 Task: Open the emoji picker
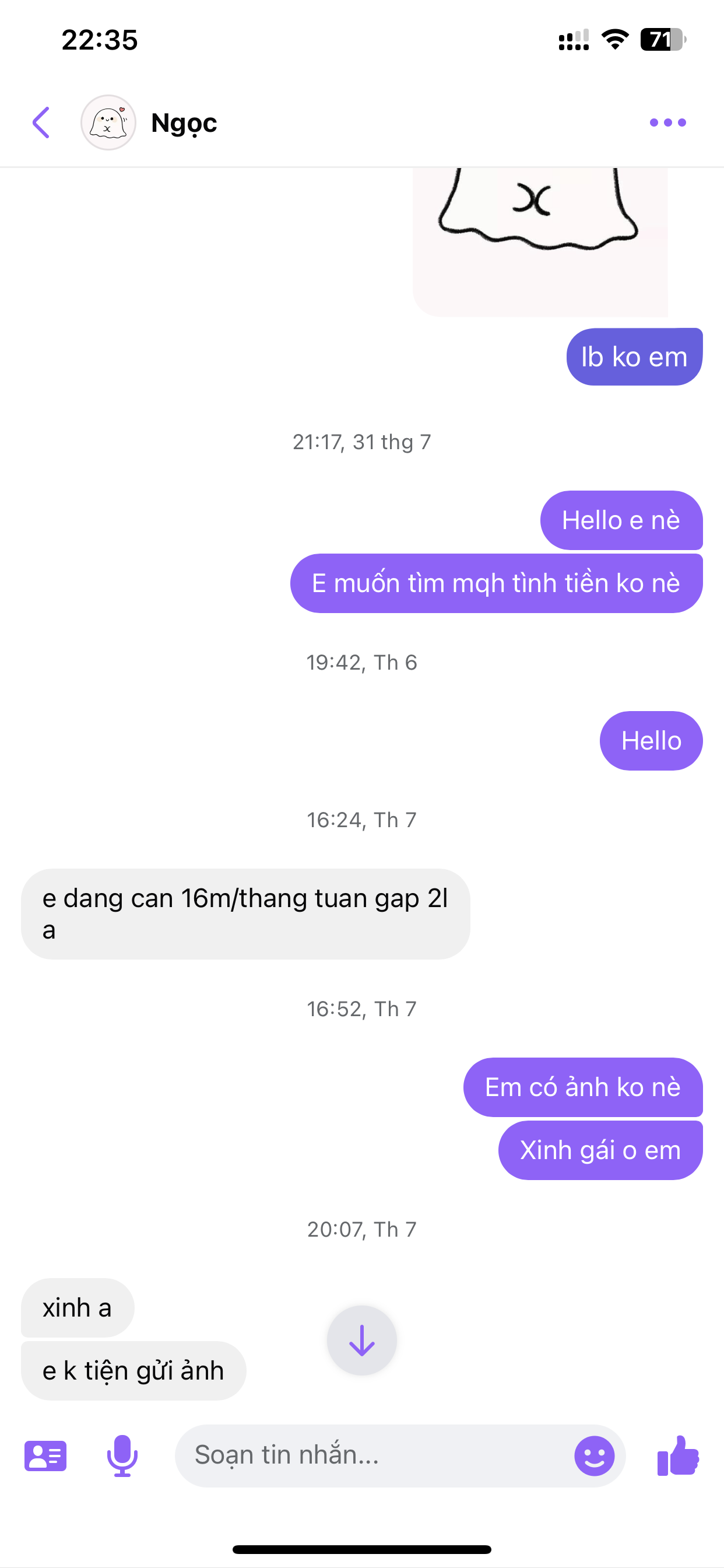pos(594,1455)
